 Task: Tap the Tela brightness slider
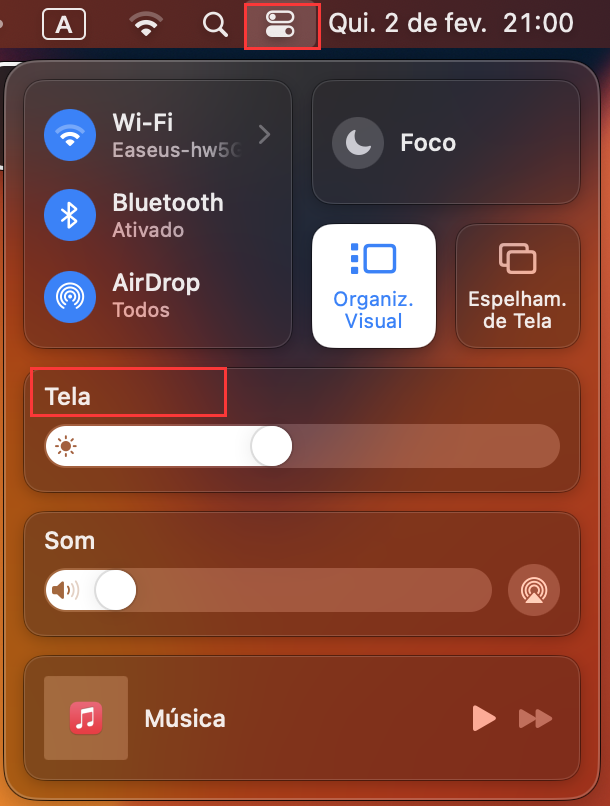click(302, 446)
